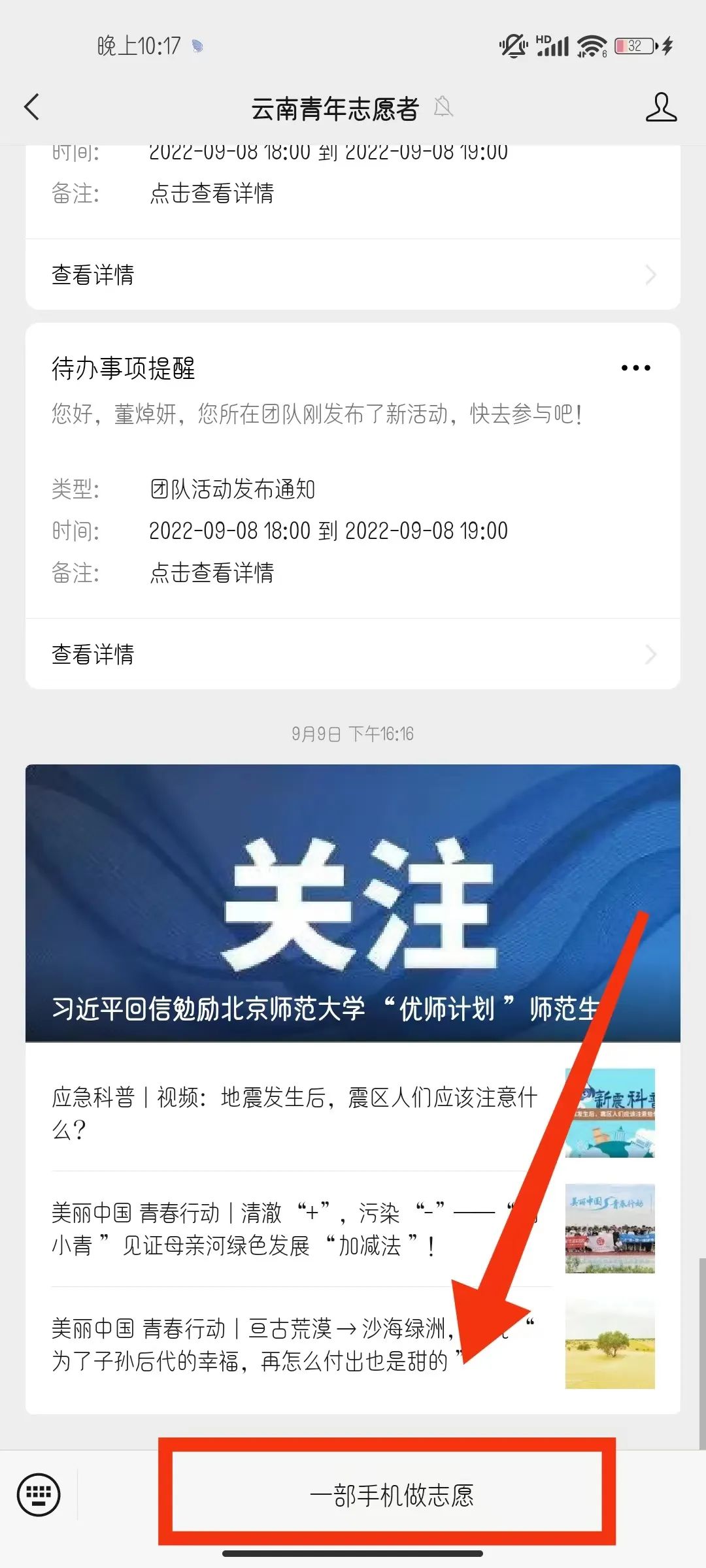View details of the 待办事项提醒 notification
The image size is (706, 1568).
point(353,654)
